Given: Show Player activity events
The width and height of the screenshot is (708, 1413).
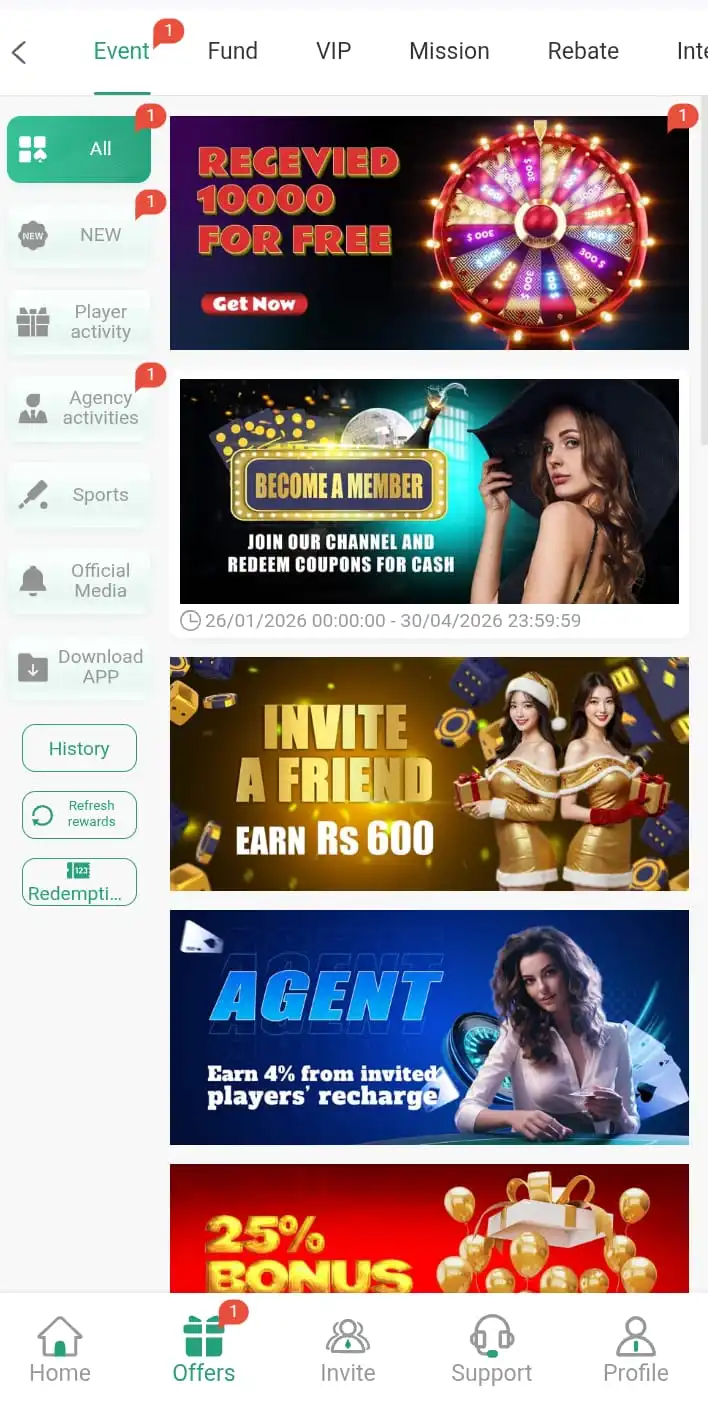Looking at the screenshot, I should point(79,322).
